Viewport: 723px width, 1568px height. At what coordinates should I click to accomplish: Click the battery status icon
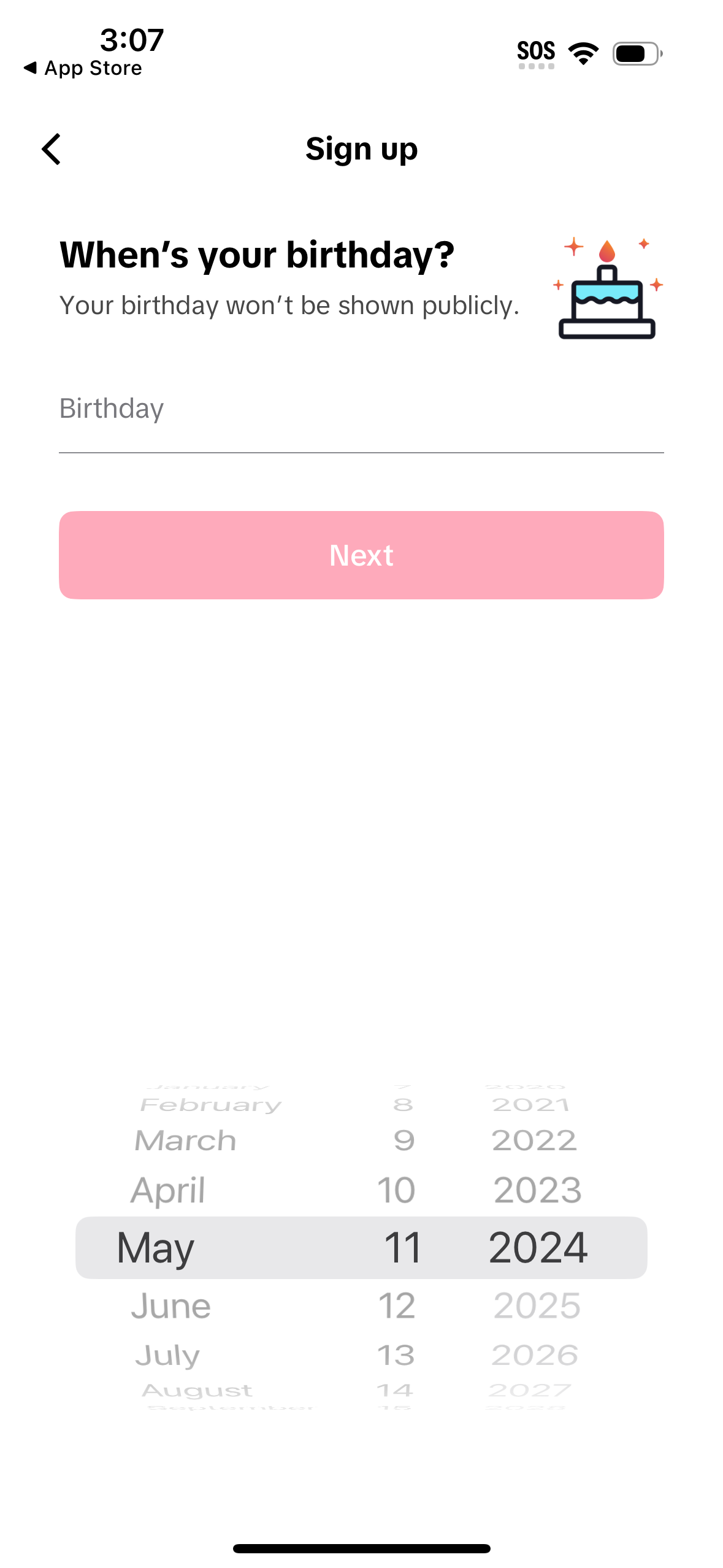(635, 52)
